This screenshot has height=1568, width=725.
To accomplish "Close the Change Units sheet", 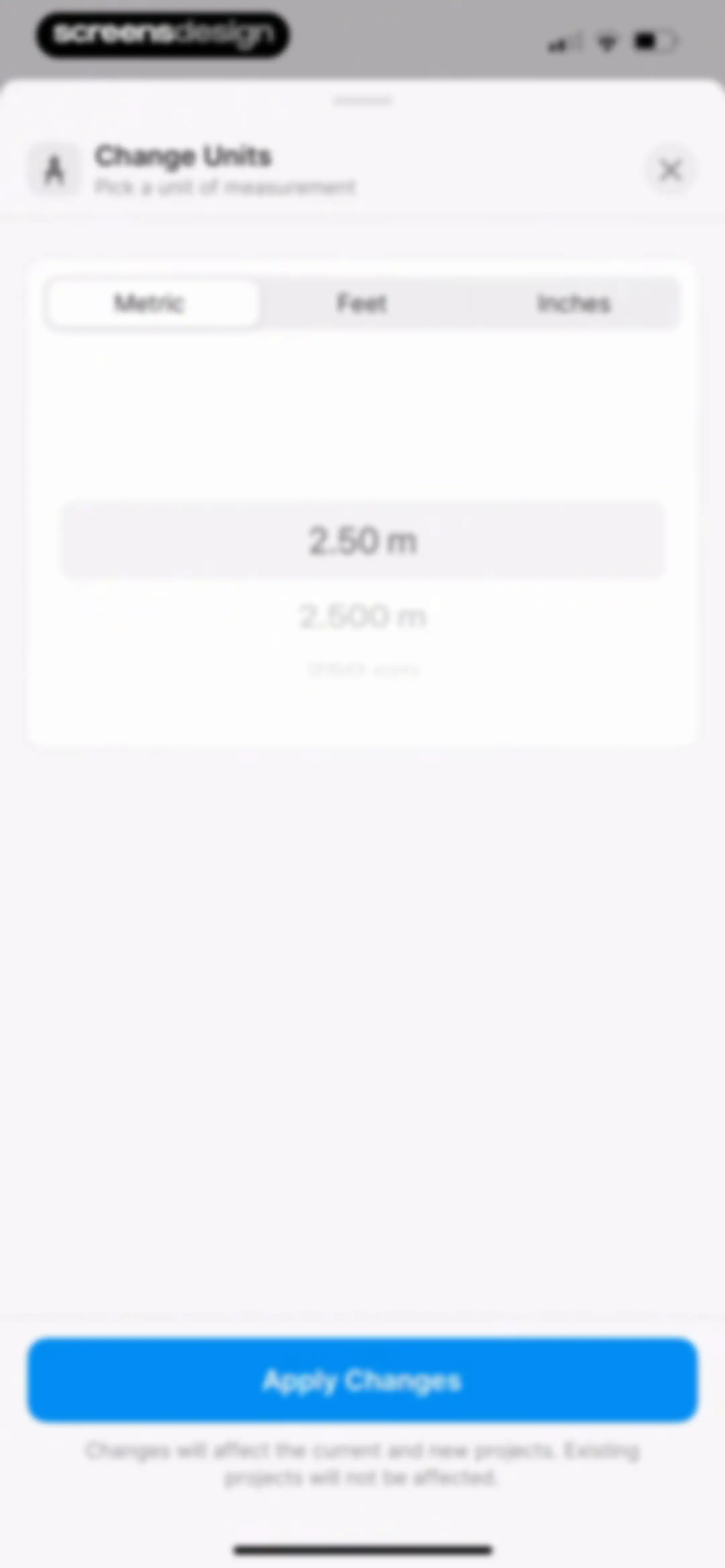I will pos(671,171).
